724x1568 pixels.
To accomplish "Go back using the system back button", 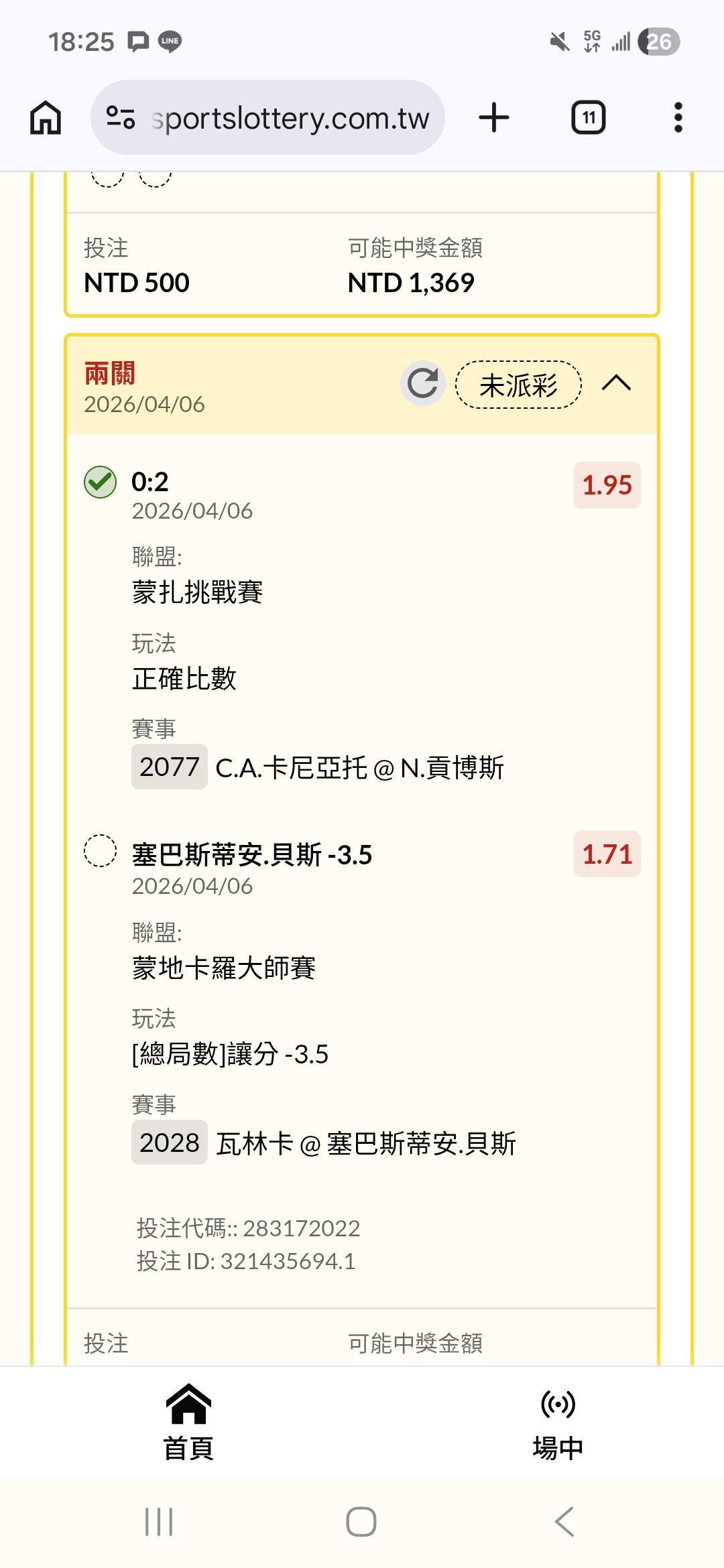I will click(x=564, y=1522).
